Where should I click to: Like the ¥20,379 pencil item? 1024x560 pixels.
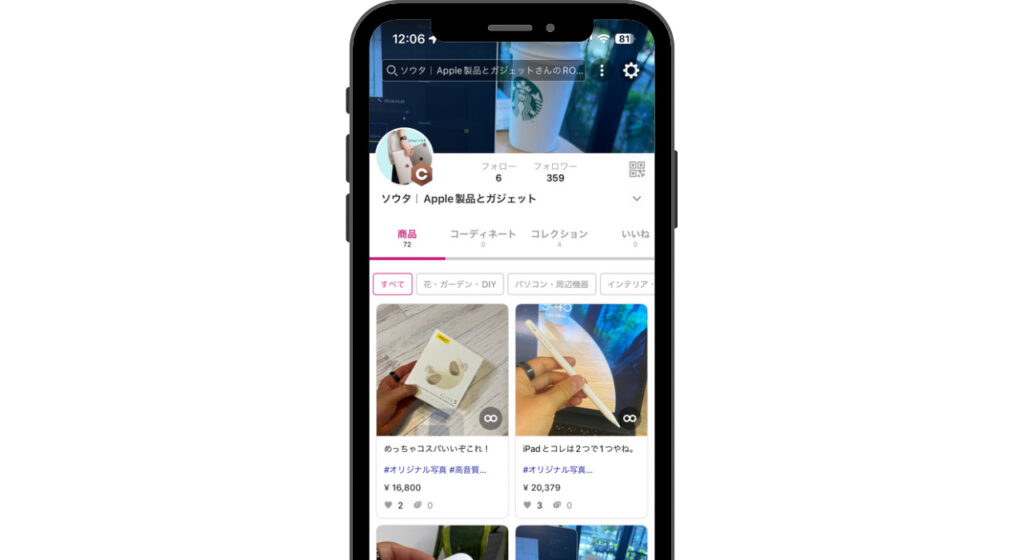tap(528, 505)
